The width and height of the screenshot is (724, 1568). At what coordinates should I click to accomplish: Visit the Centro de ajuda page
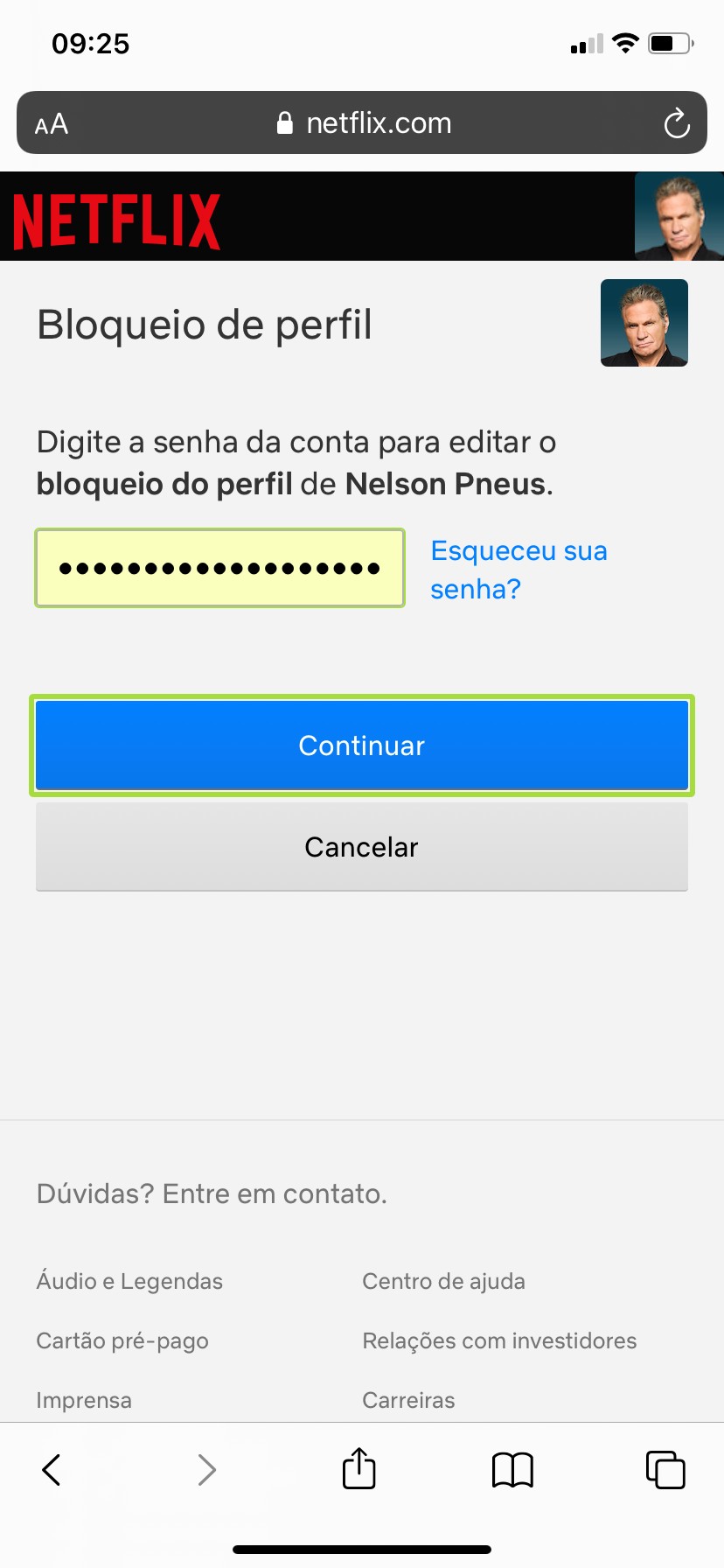click(x=443, y=1281)
